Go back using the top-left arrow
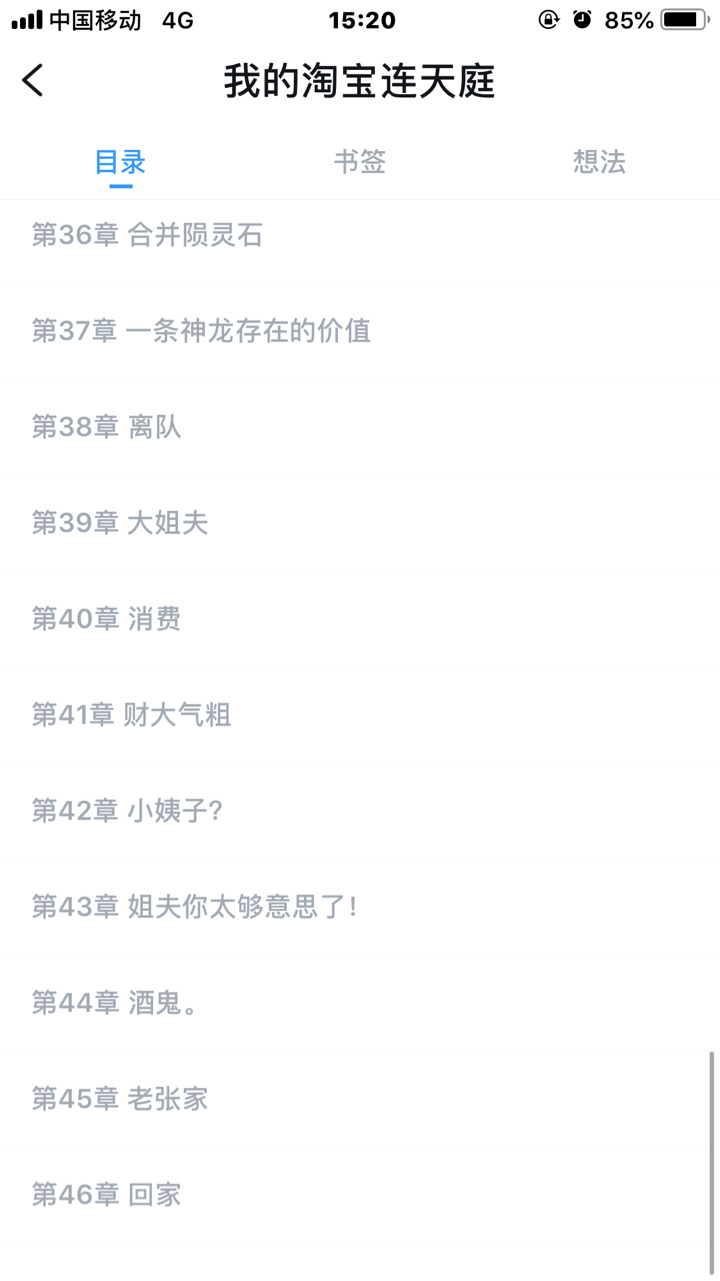Image resolution: width=720 pixels, height=1281 pixels. (33, 80)
